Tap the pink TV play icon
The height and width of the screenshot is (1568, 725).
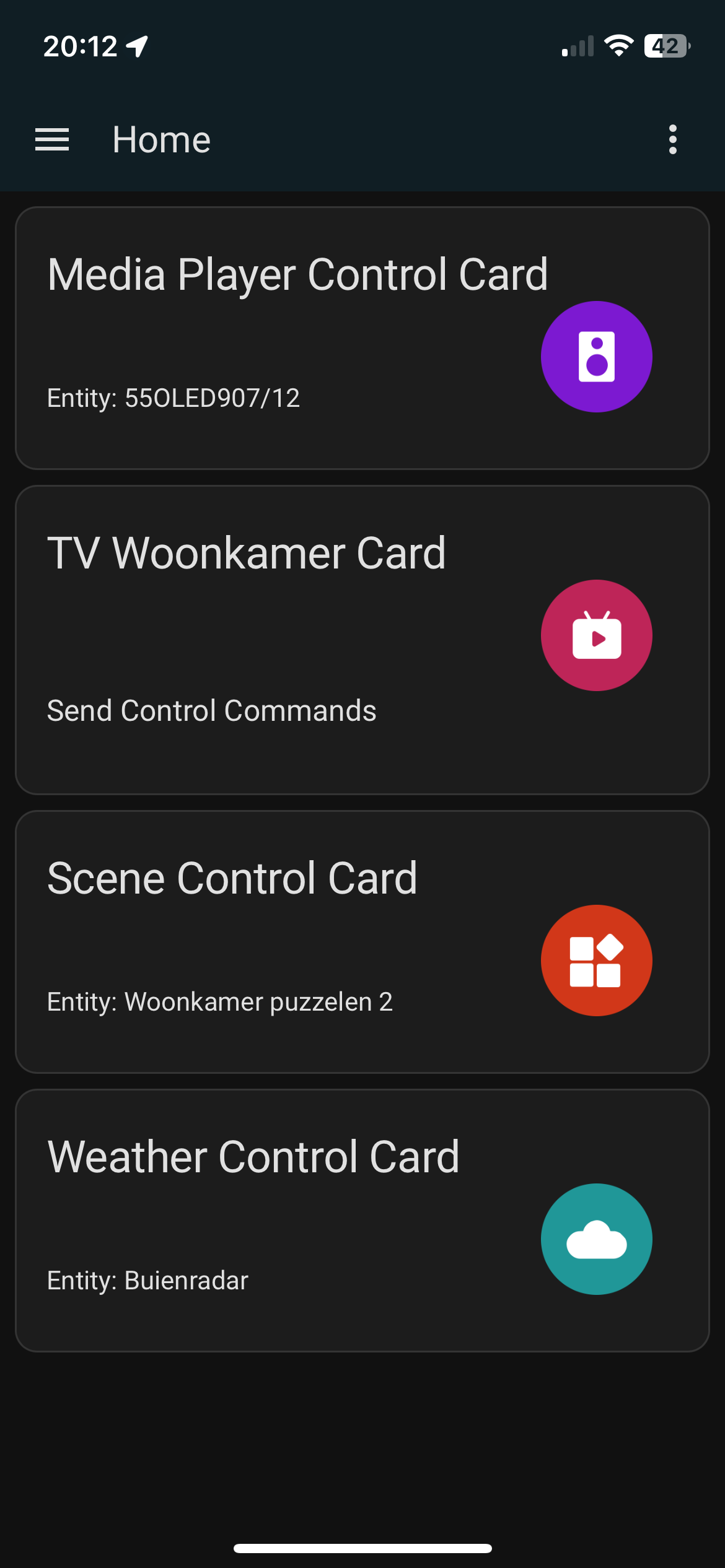pos(596,635)
